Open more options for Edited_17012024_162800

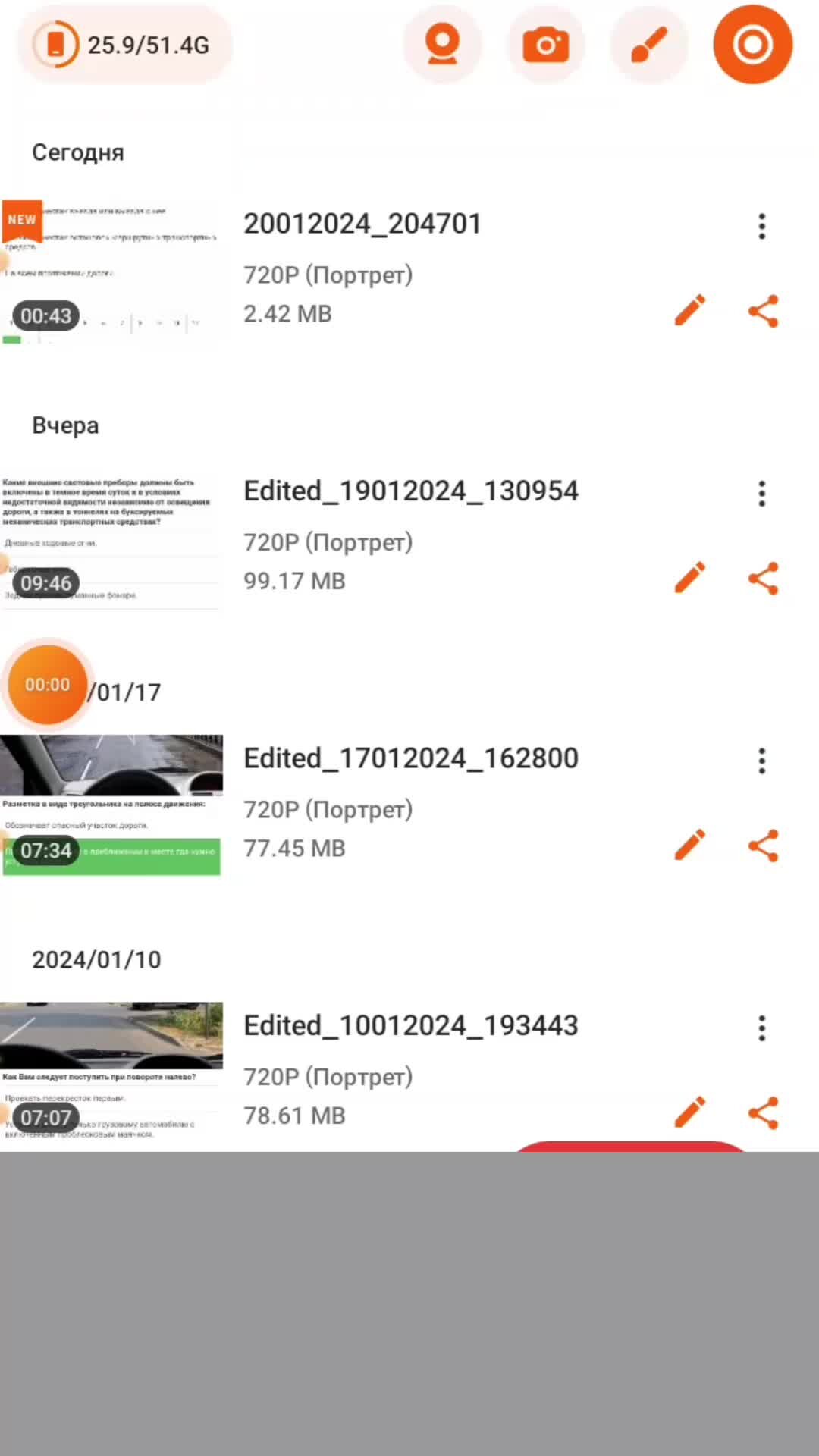[x=762, y=761]
